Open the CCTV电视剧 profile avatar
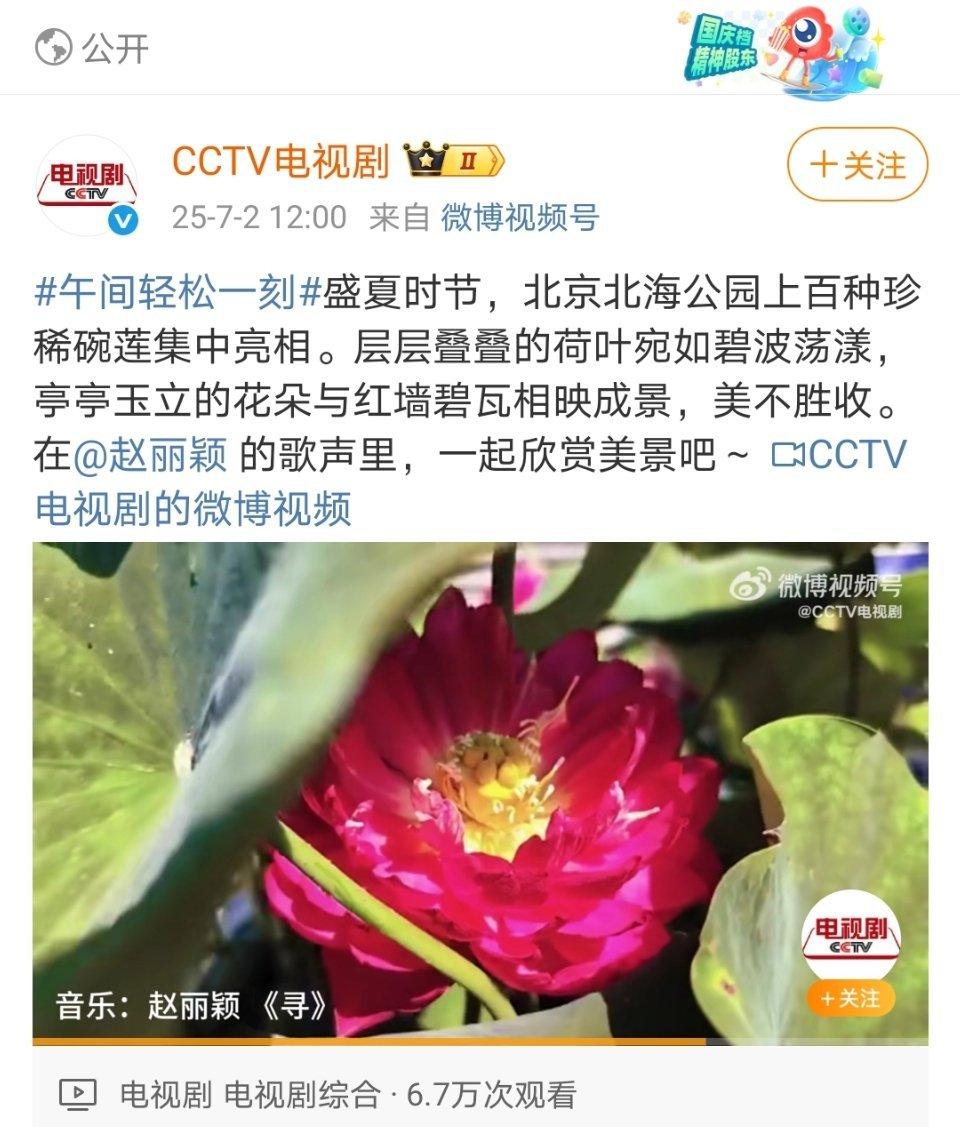Image resolution: width=960 pixels, height=1127 pixels. [86, 186]
